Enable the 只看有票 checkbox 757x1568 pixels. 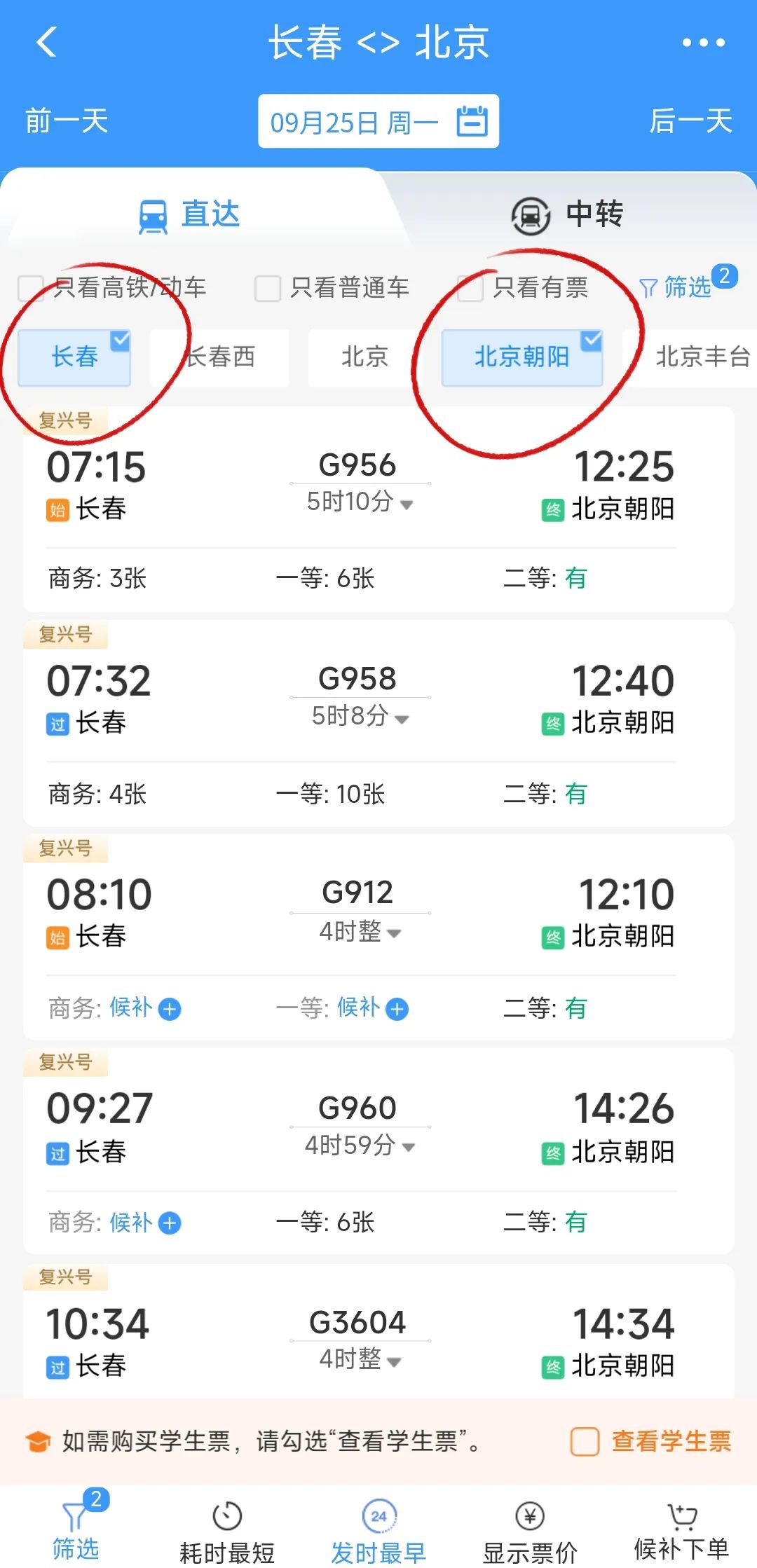470,288
